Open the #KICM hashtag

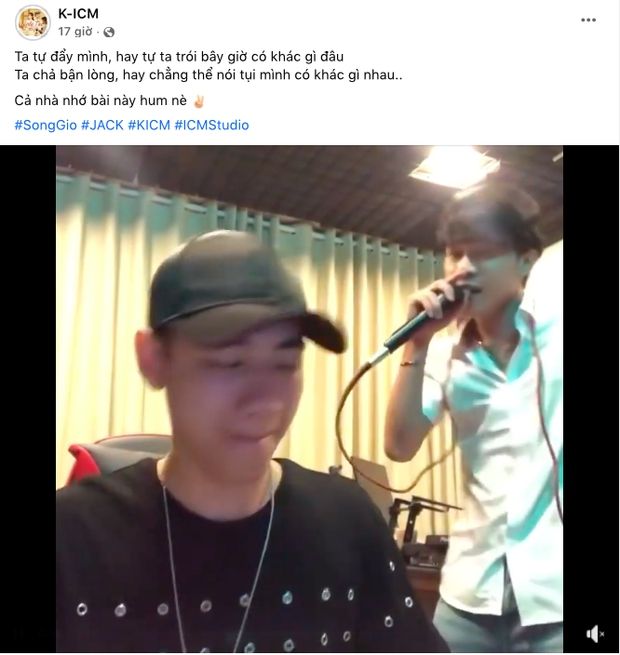coord(148,125)
